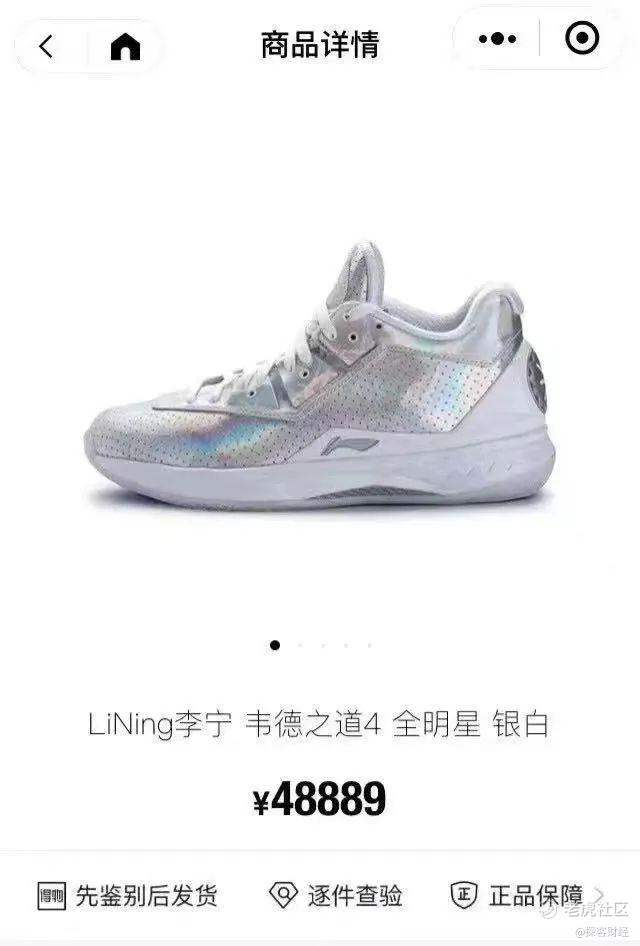
Task: Open the 正品保障 authenticity guarantee details
Action: tap(527, 895)
